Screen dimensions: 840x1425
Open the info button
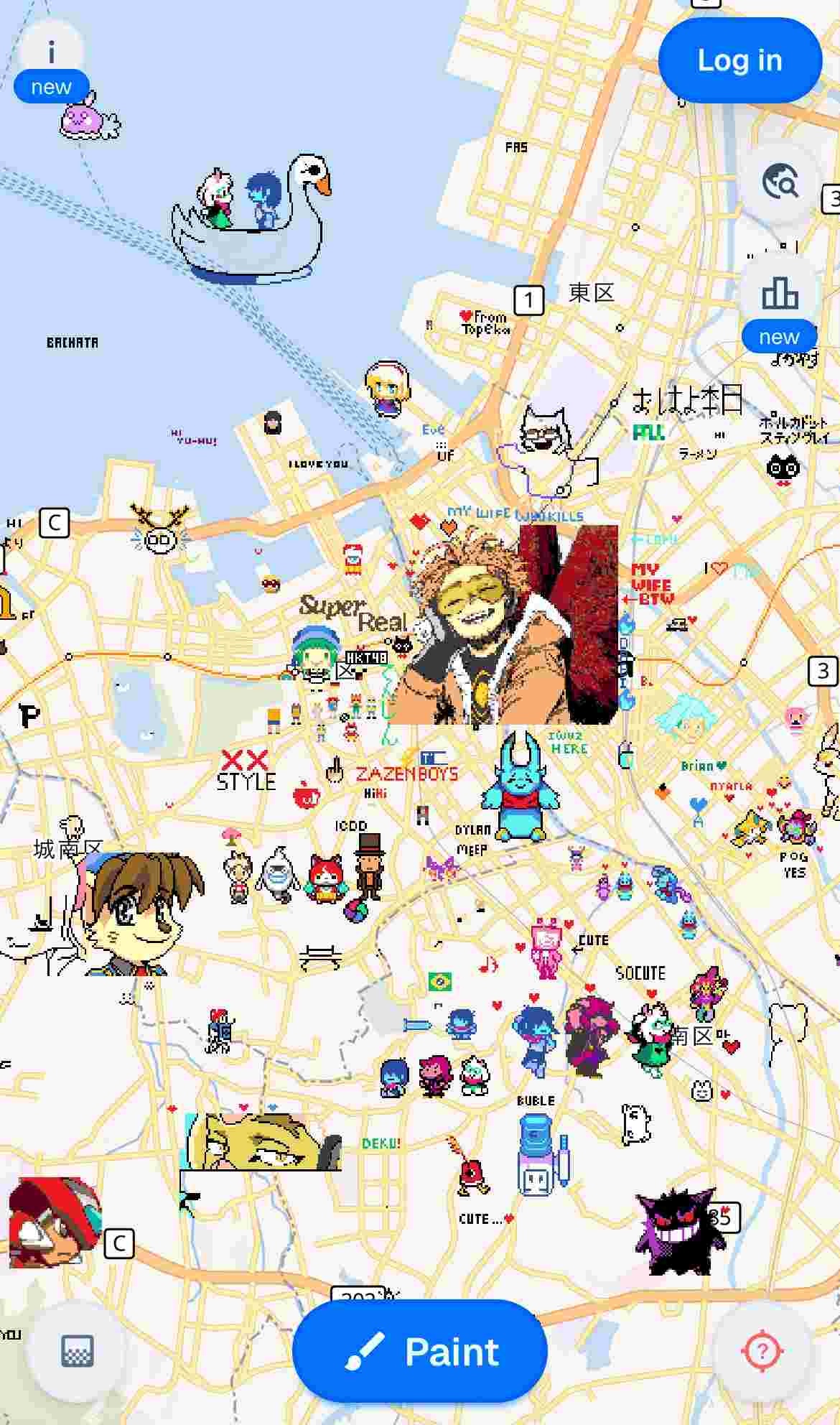coord(51,52)
